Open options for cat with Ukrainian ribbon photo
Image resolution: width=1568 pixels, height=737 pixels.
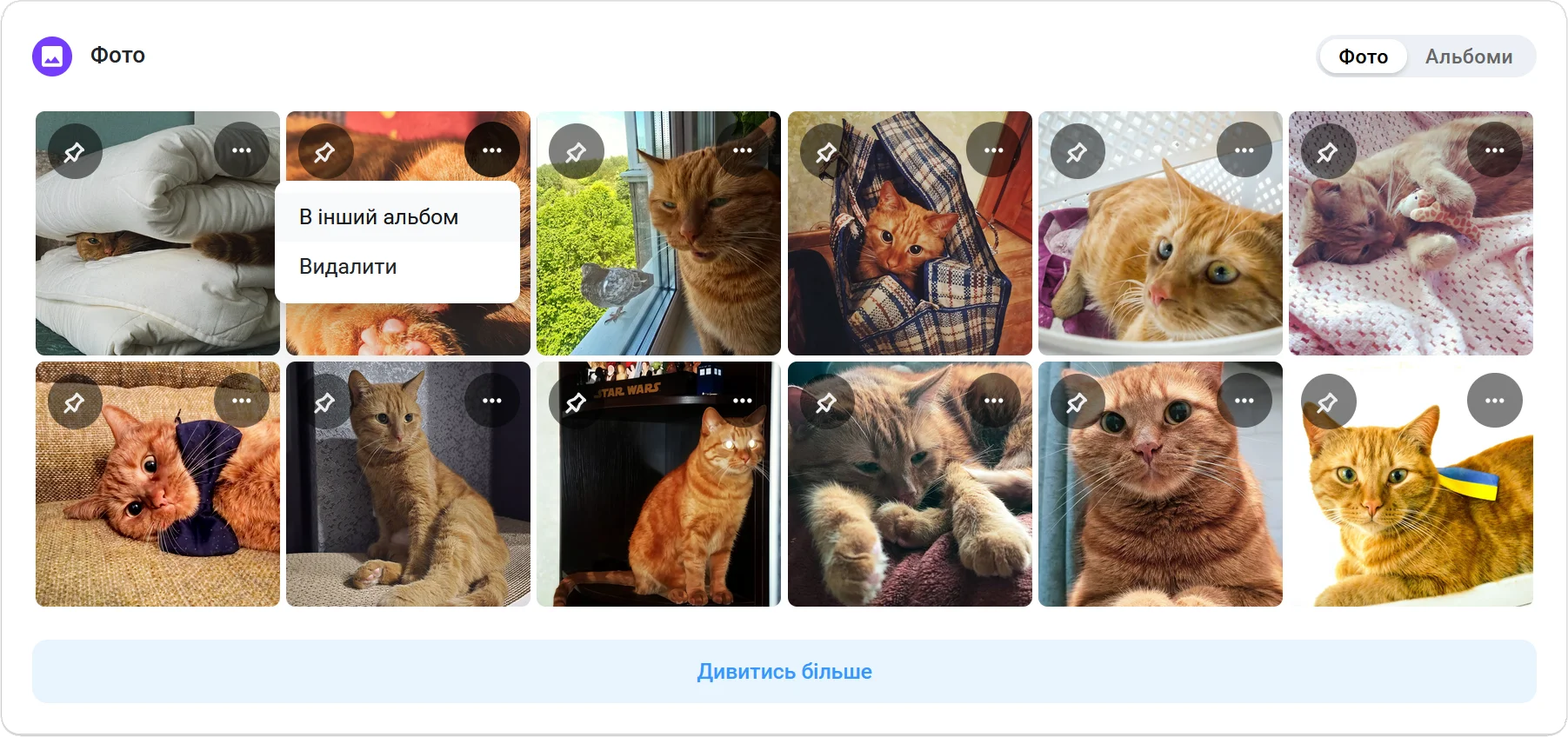pos(1494,401)
